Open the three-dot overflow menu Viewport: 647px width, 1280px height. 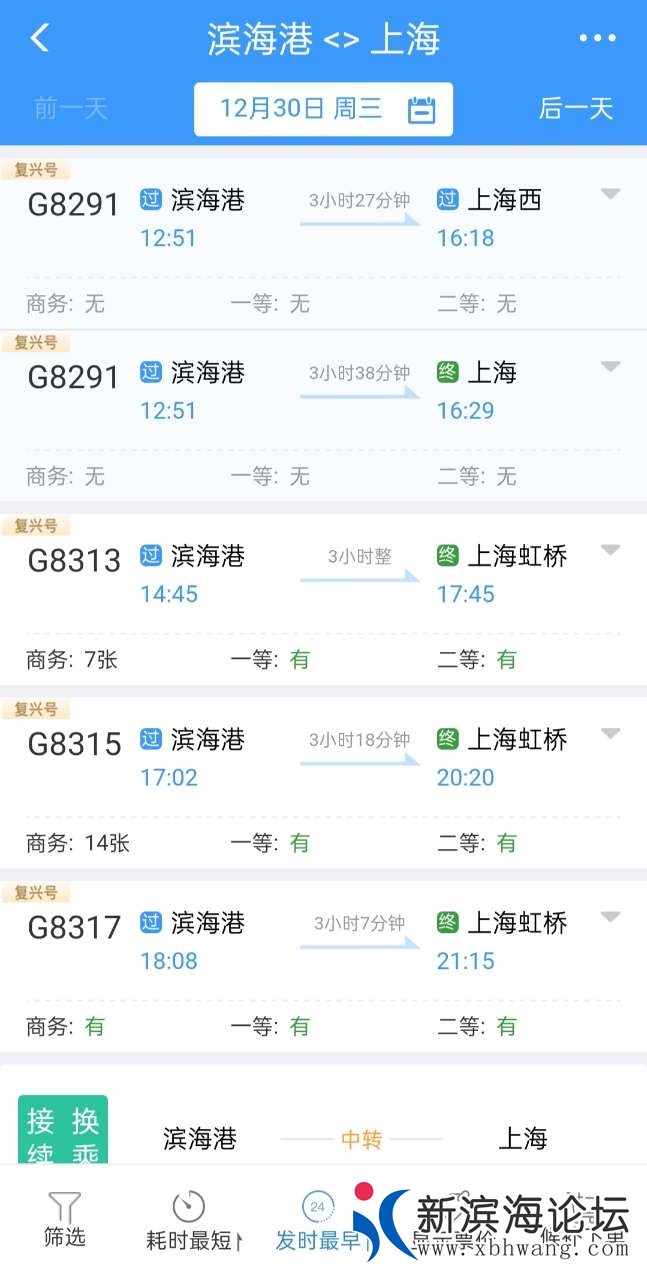pyautogui.click(x=597, y=39)
